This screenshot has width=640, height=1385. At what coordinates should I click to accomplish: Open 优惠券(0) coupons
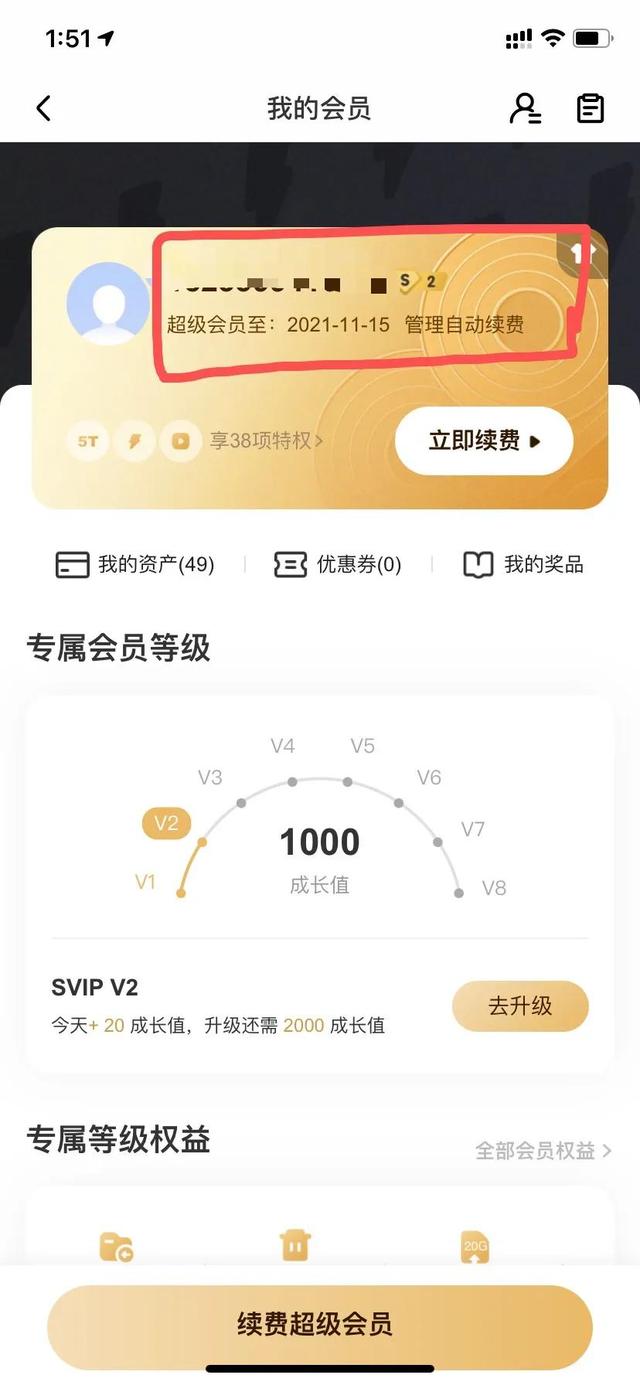[338, 565]
